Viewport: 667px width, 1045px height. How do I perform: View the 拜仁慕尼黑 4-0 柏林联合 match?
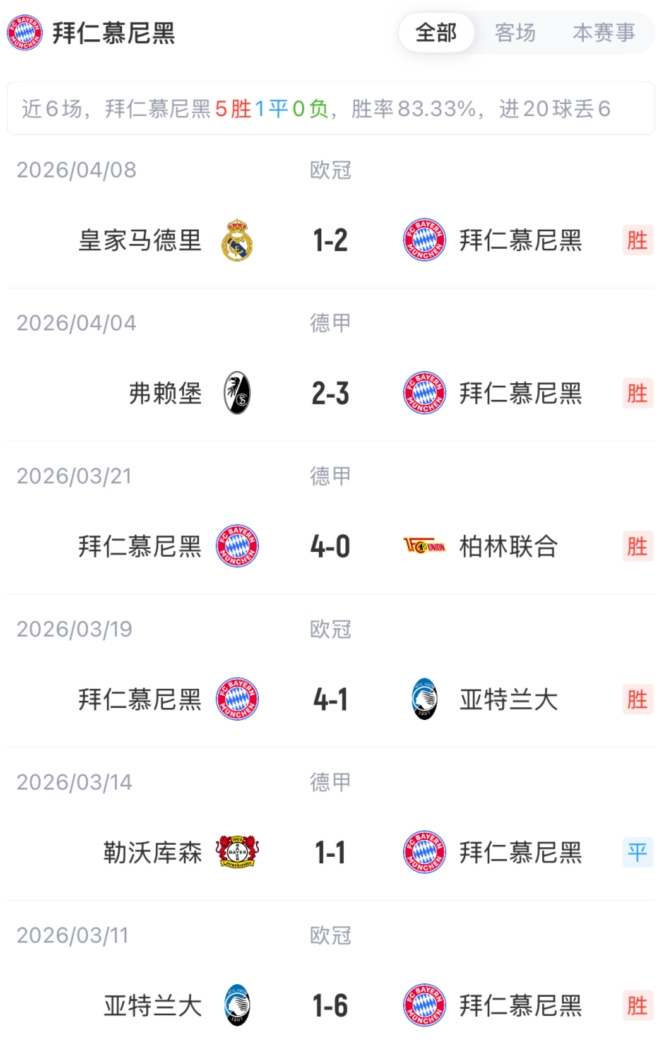point(330,546)
